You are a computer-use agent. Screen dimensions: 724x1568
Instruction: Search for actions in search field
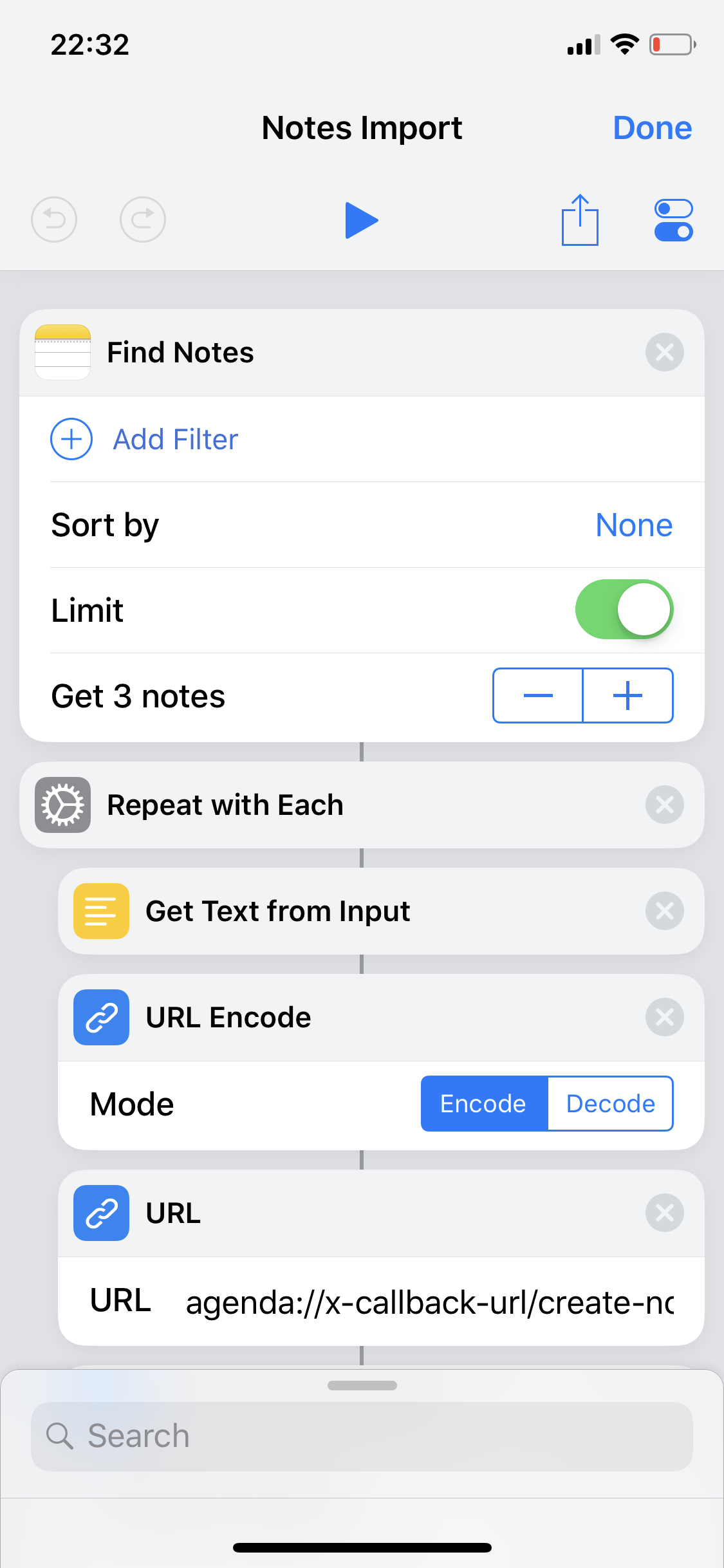[x=362, y=1436]
